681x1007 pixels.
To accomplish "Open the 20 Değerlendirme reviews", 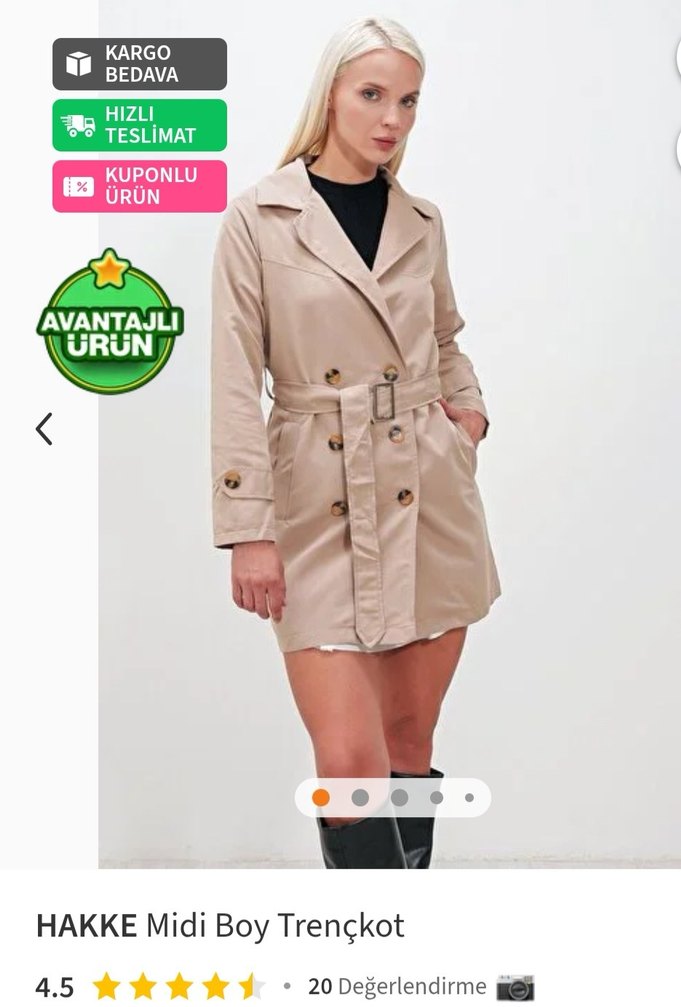I will pos(397,986).
